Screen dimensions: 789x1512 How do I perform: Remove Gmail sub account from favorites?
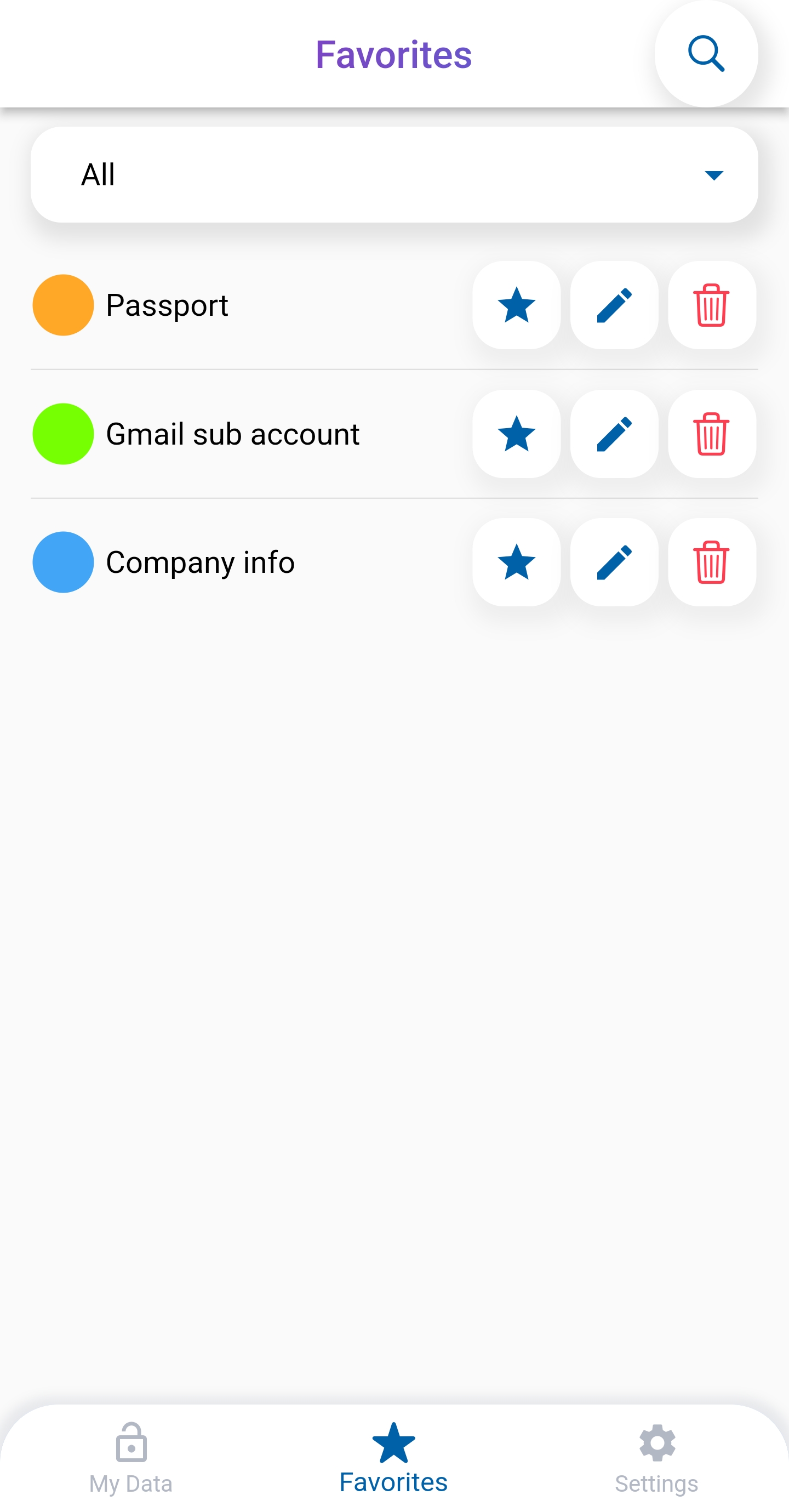[x=516, y=434]
